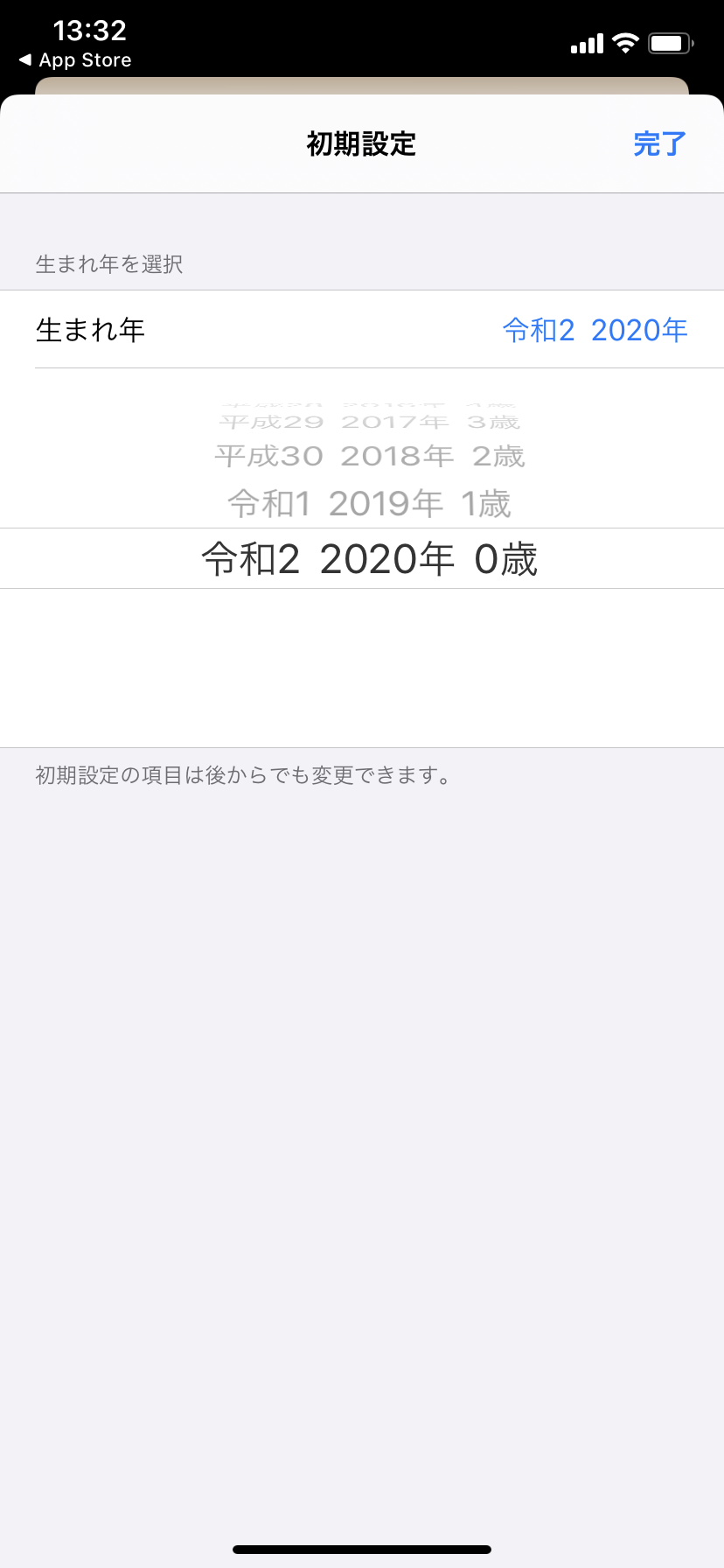Screen dimensions: 724x1568
Task: Tap 完了 to finish initial setup
Action: [659, 143]
